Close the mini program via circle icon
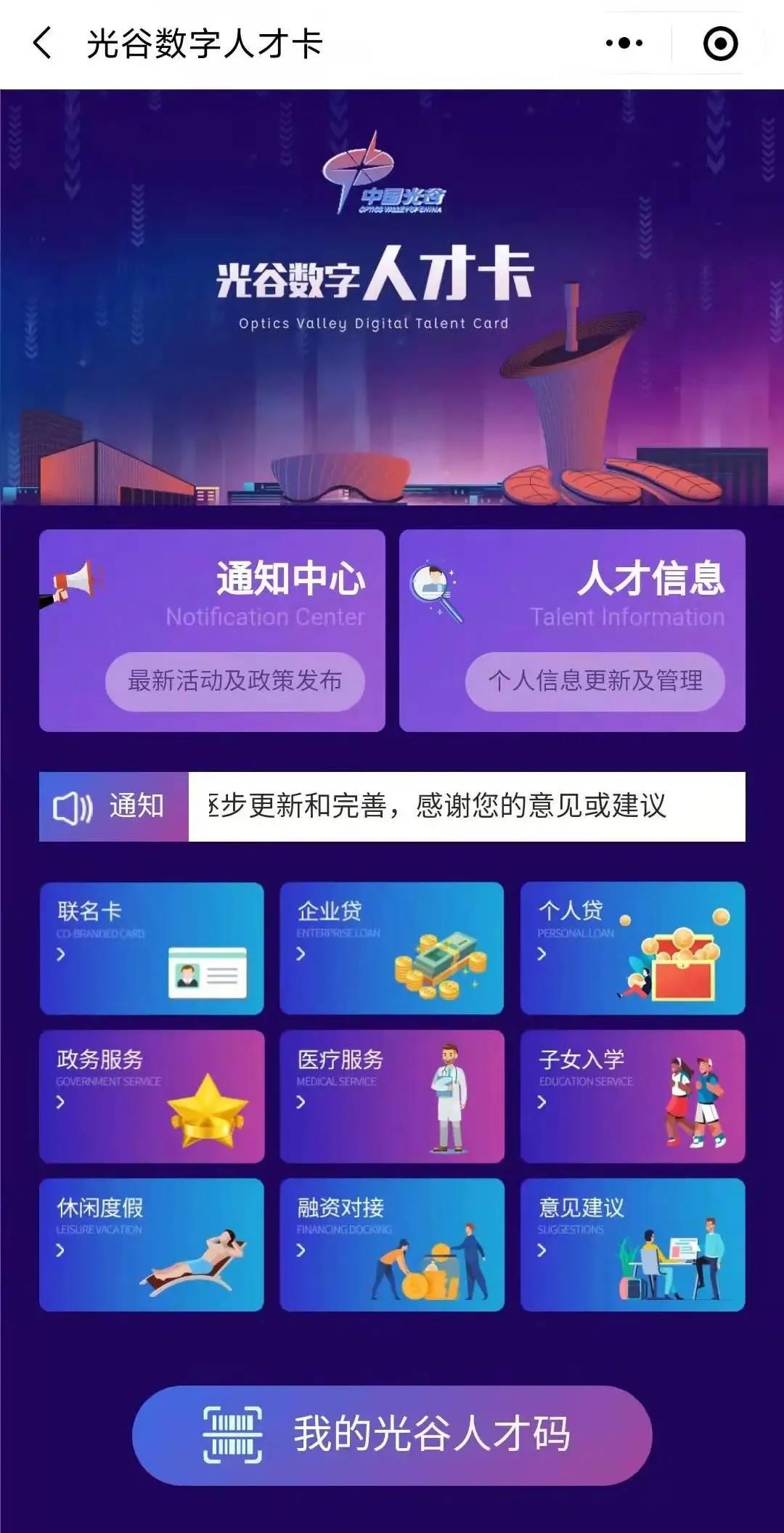This screenshot has height=1533, width=784. point(720,44)
